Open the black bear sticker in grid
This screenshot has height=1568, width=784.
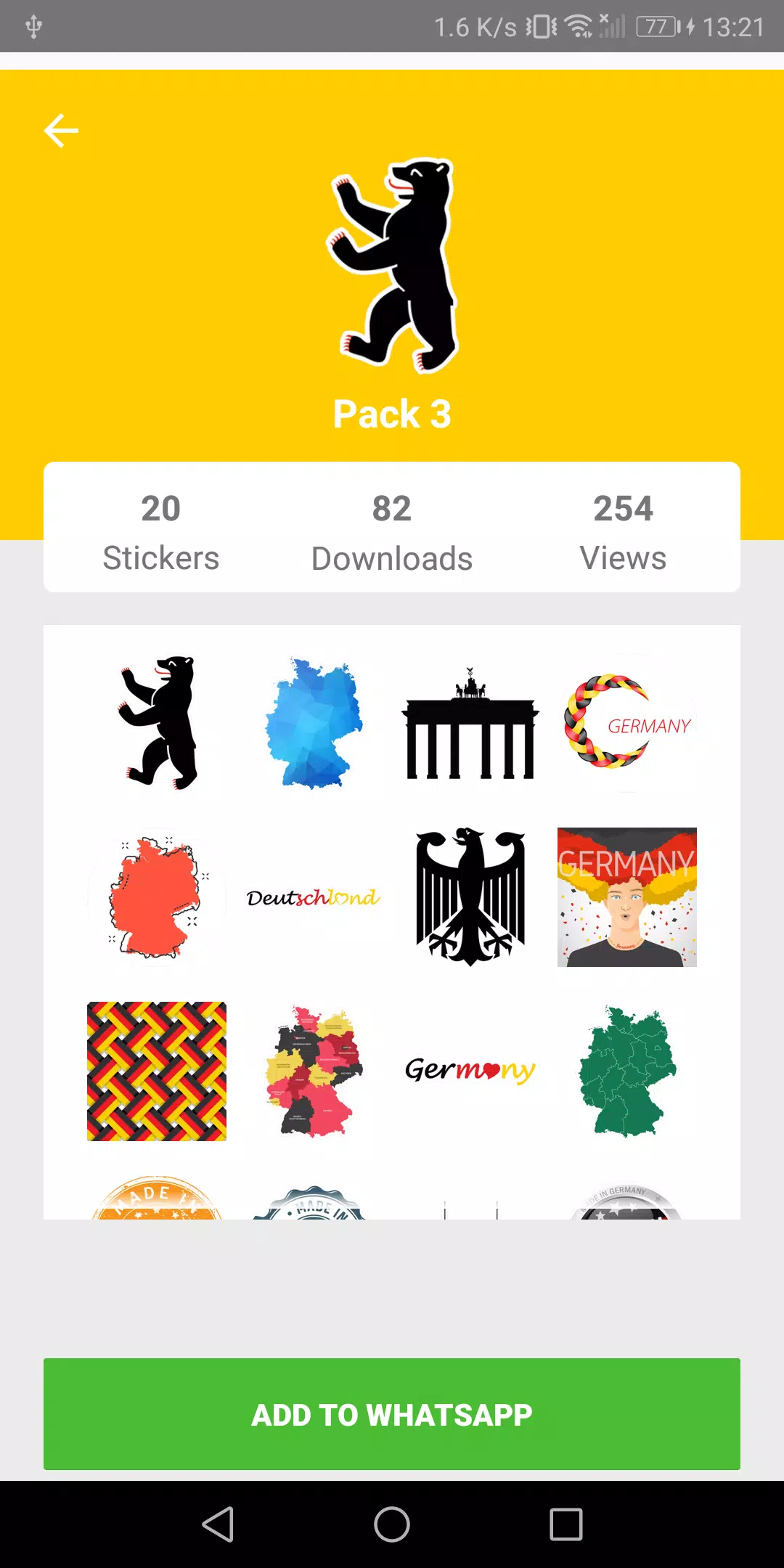[x=157, y=723]
